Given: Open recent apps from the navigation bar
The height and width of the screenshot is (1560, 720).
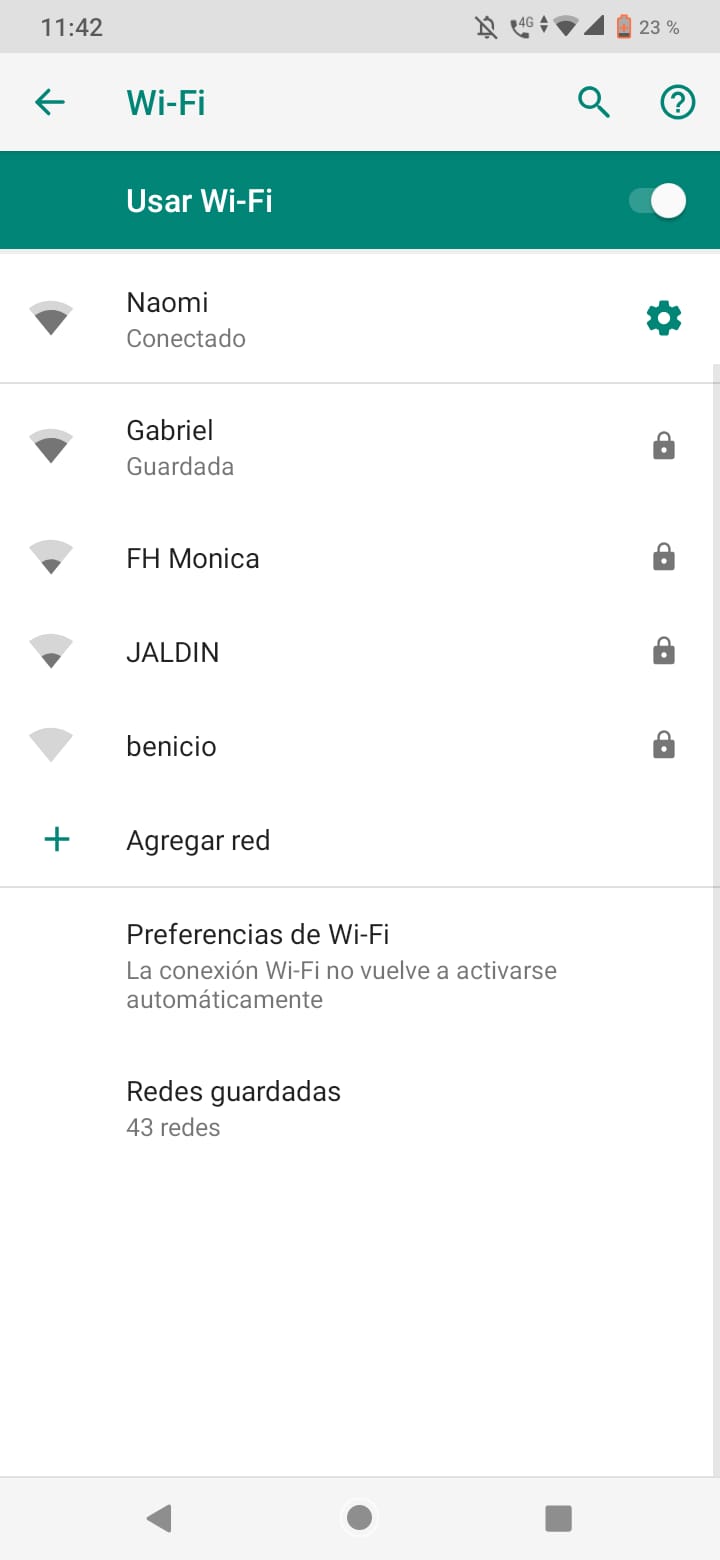Looking at the screenshot, I should (x=558, y=1518).
